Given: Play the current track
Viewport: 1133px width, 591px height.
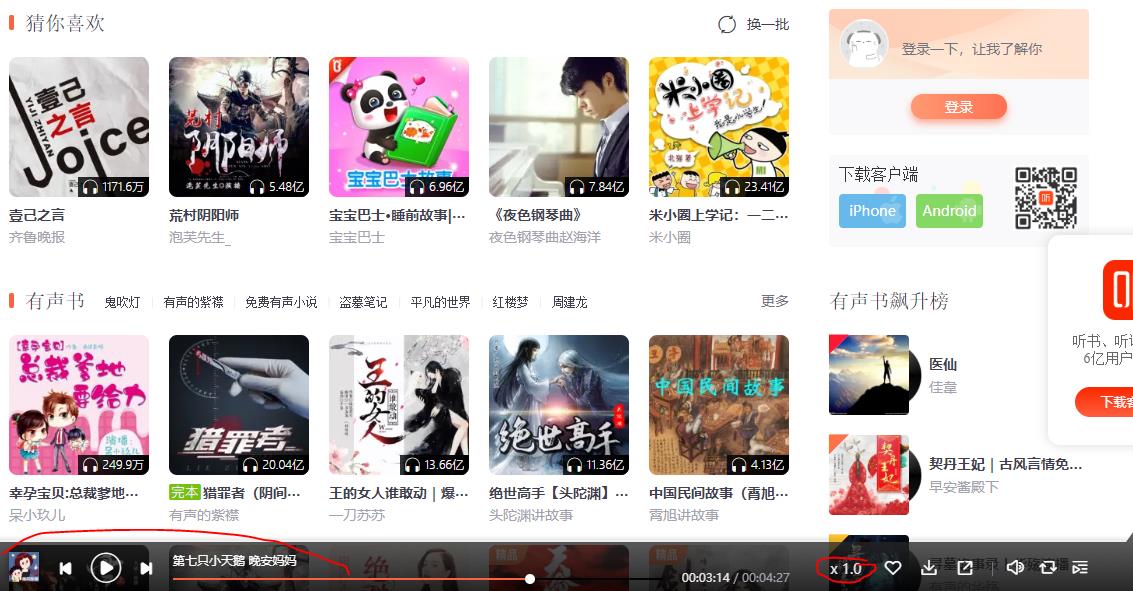Looking at the screenshot, I should 105,568.
